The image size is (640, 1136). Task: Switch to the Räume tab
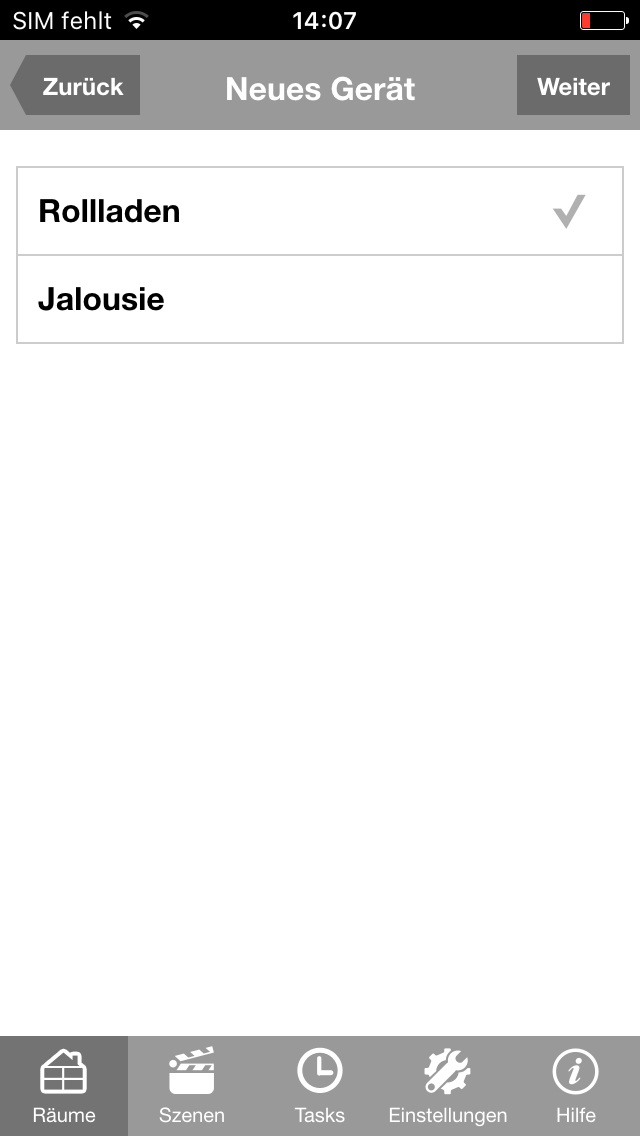64,1086
